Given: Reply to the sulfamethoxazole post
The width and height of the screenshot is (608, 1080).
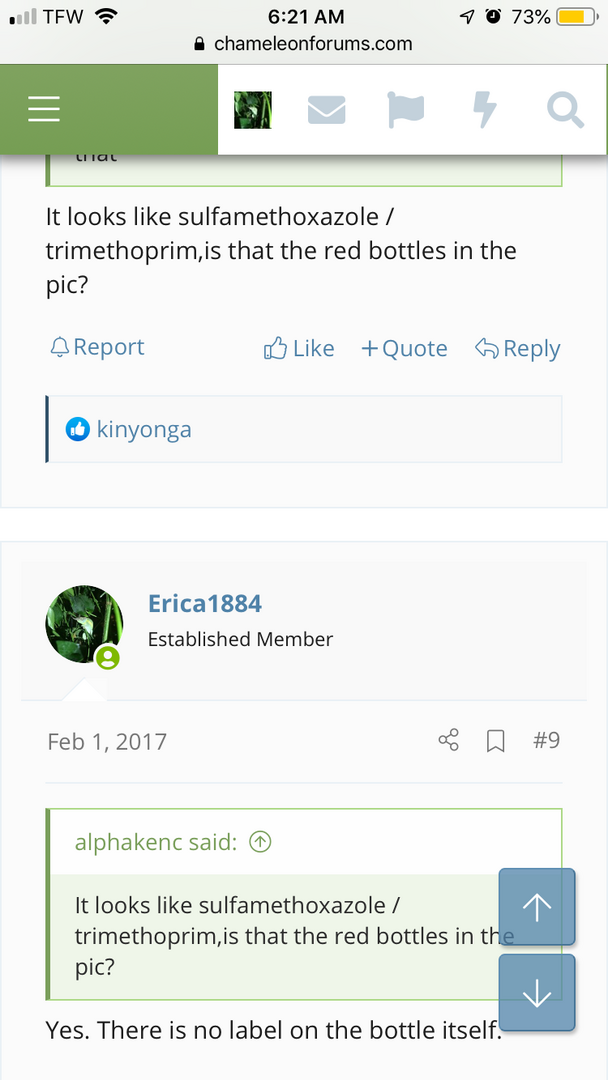Looking at the screenshot, I should pos(518,348).
